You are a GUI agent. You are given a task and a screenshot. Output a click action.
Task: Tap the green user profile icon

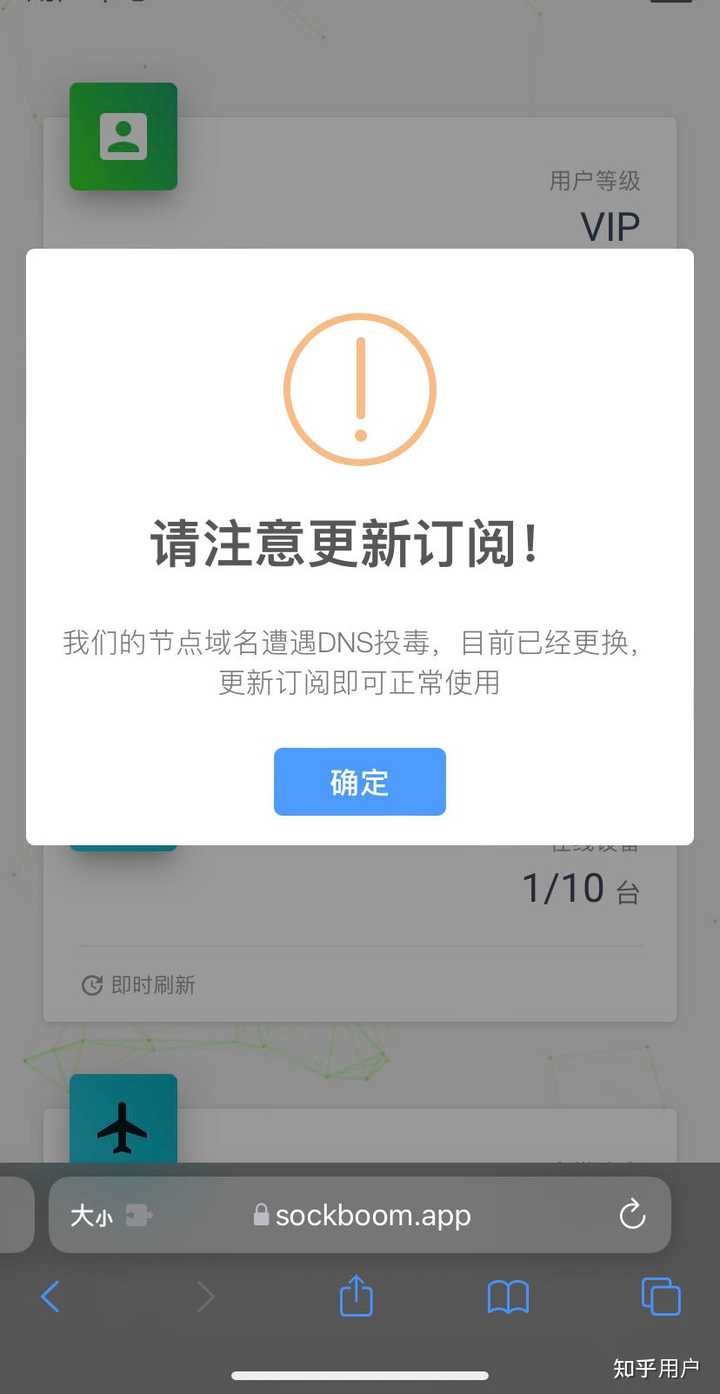pyautogui.click(x=123, y=136)
